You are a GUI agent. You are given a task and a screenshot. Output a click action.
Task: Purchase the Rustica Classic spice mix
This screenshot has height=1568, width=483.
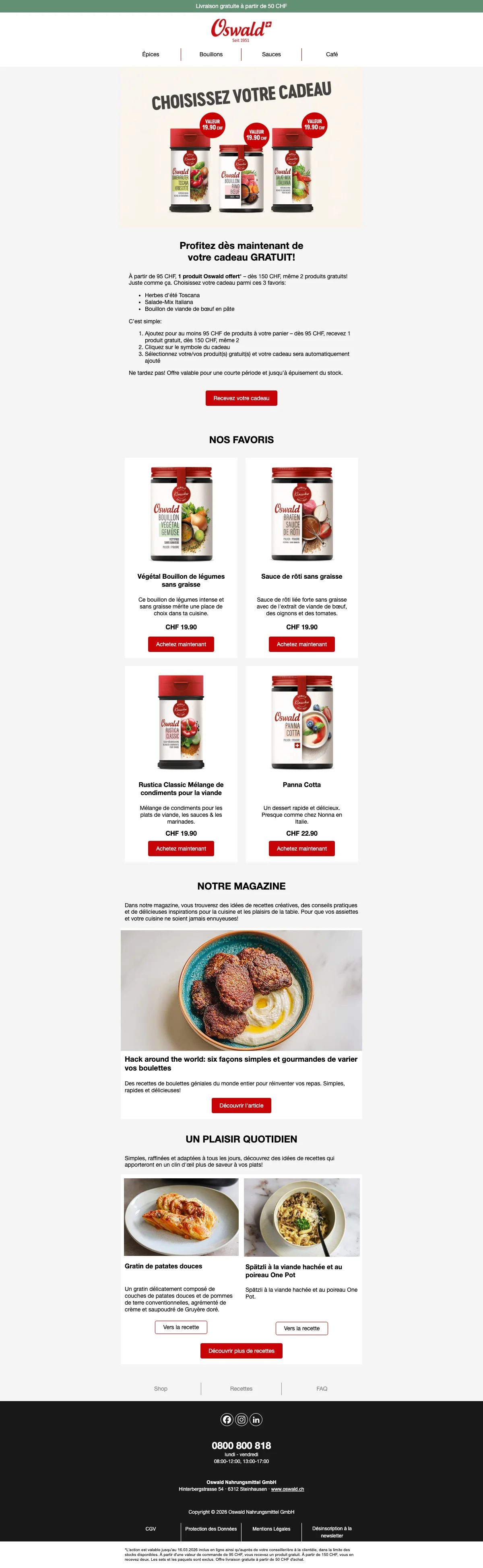[181, 849]
